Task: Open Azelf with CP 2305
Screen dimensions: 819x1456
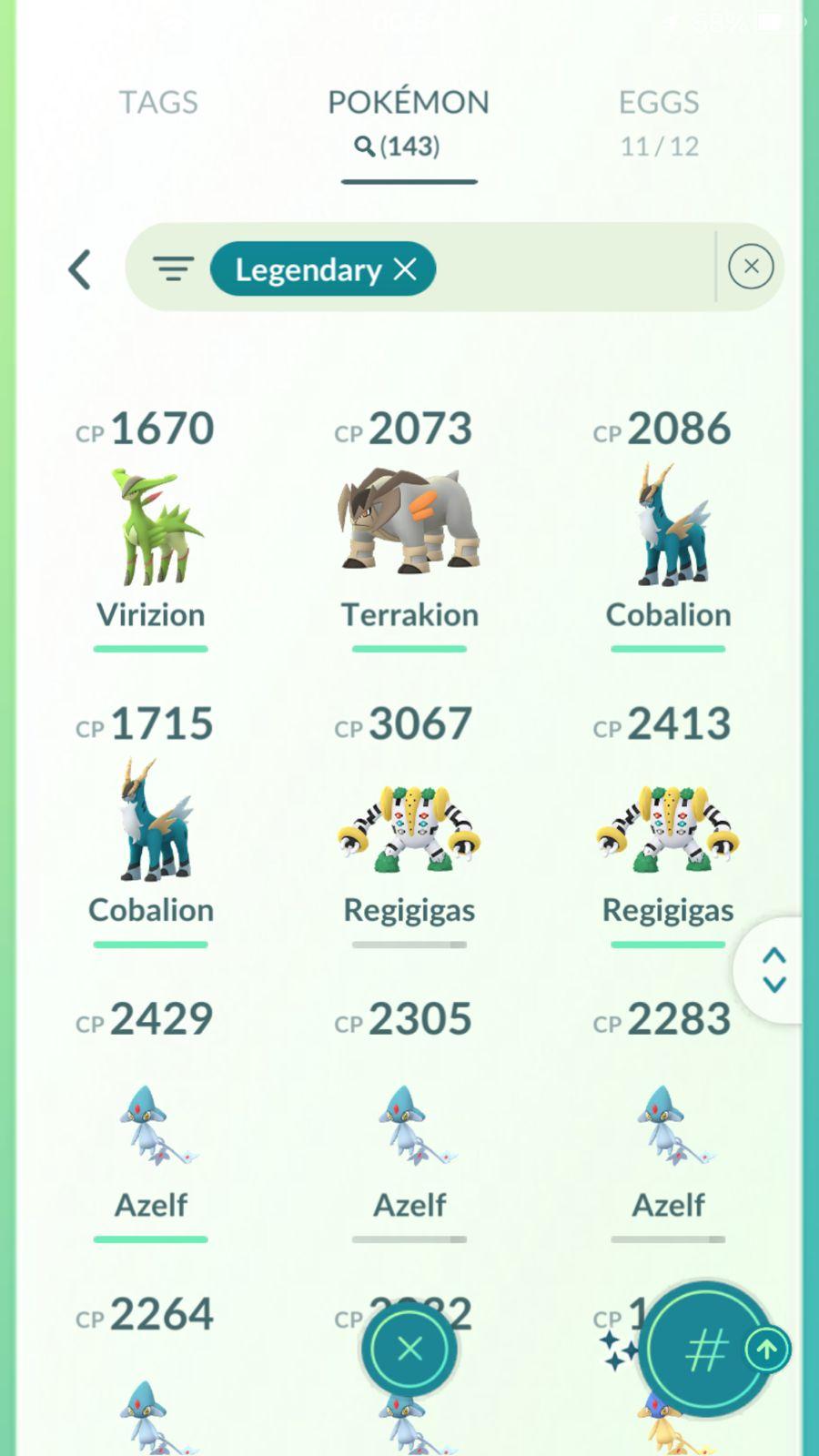Action: (409, 1124)
